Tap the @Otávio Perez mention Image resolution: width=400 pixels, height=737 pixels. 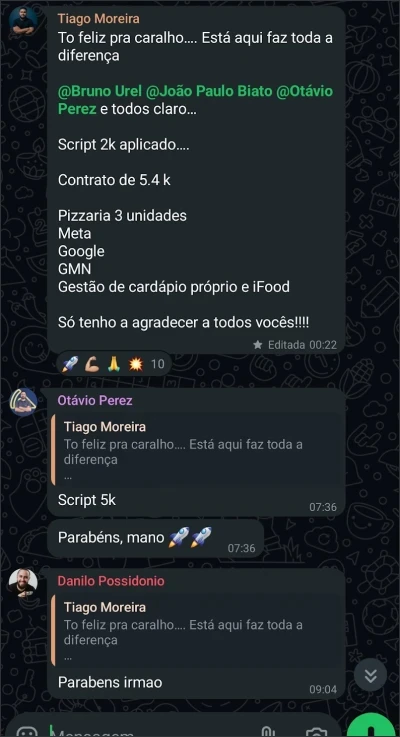195,100
